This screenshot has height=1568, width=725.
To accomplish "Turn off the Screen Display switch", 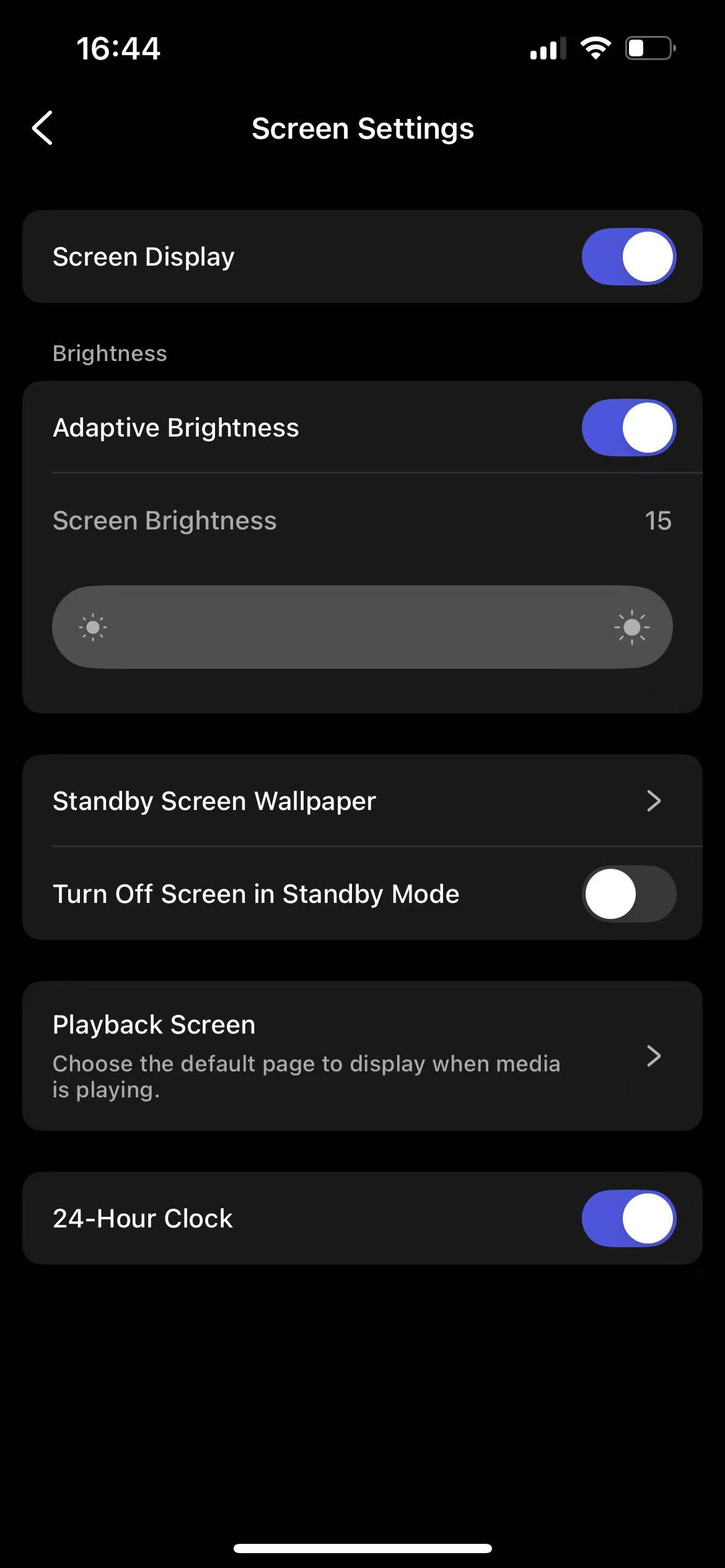I will (x=628, y=256).
